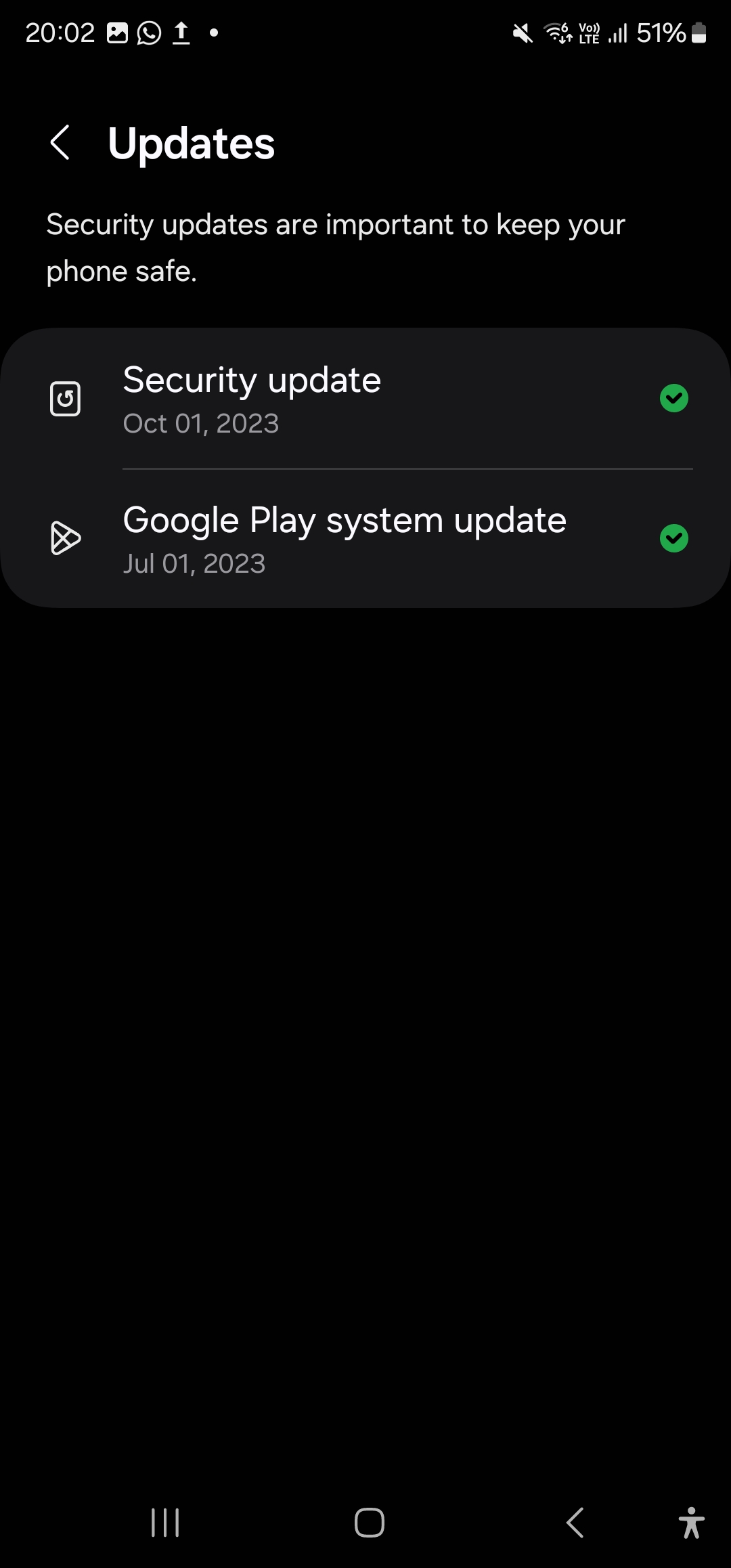Open Google Play system update

[x=365, y=538]
